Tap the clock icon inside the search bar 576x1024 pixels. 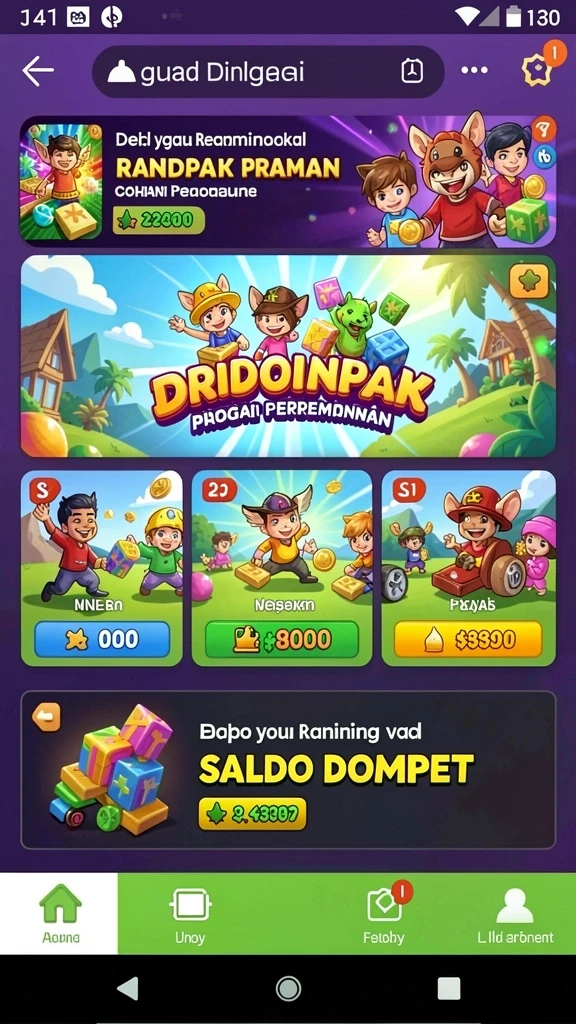coord(411,72)
